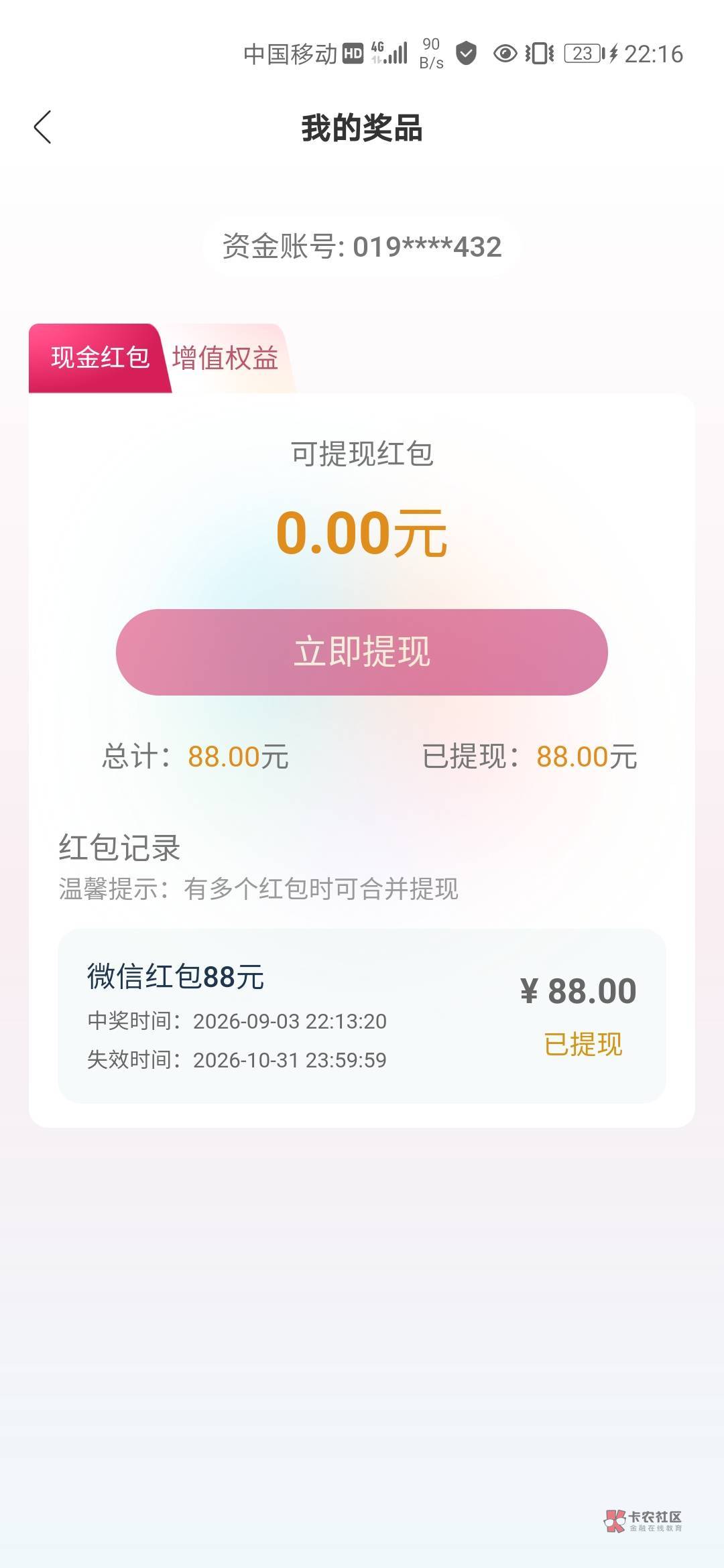Image resolution: width=724 pixels, height=1568 pixels.
Task: Open the 微信红包88元 record card
Action: [362, 1016]
